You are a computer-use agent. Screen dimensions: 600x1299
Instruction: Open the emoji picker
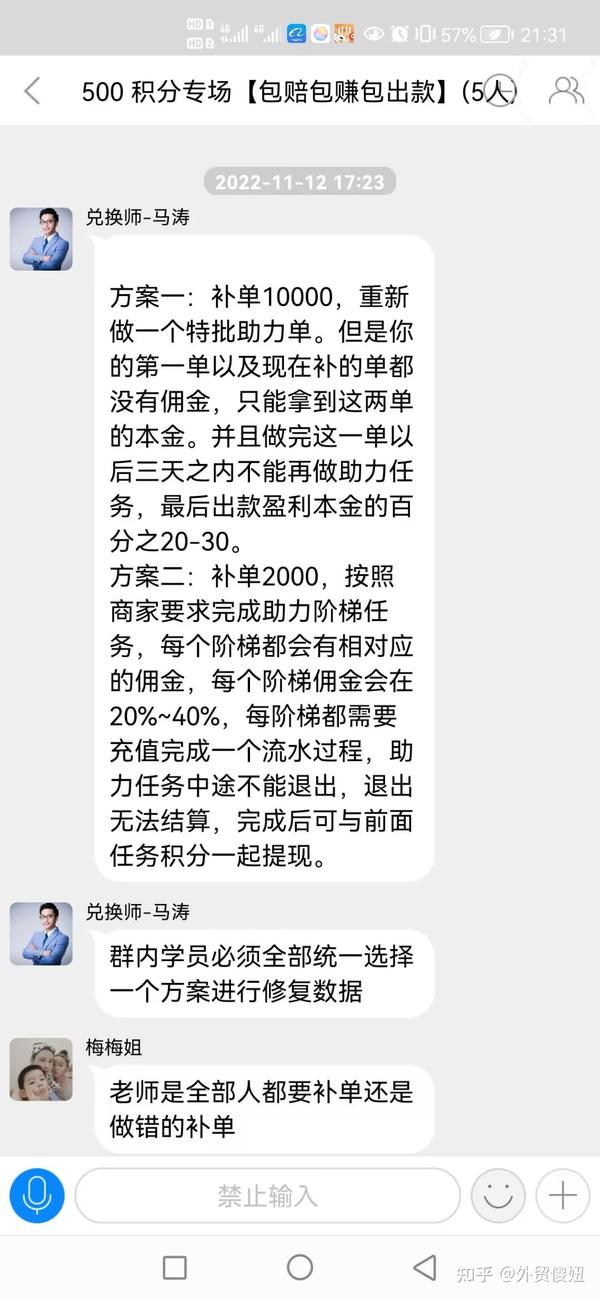tap(498, 1195)
